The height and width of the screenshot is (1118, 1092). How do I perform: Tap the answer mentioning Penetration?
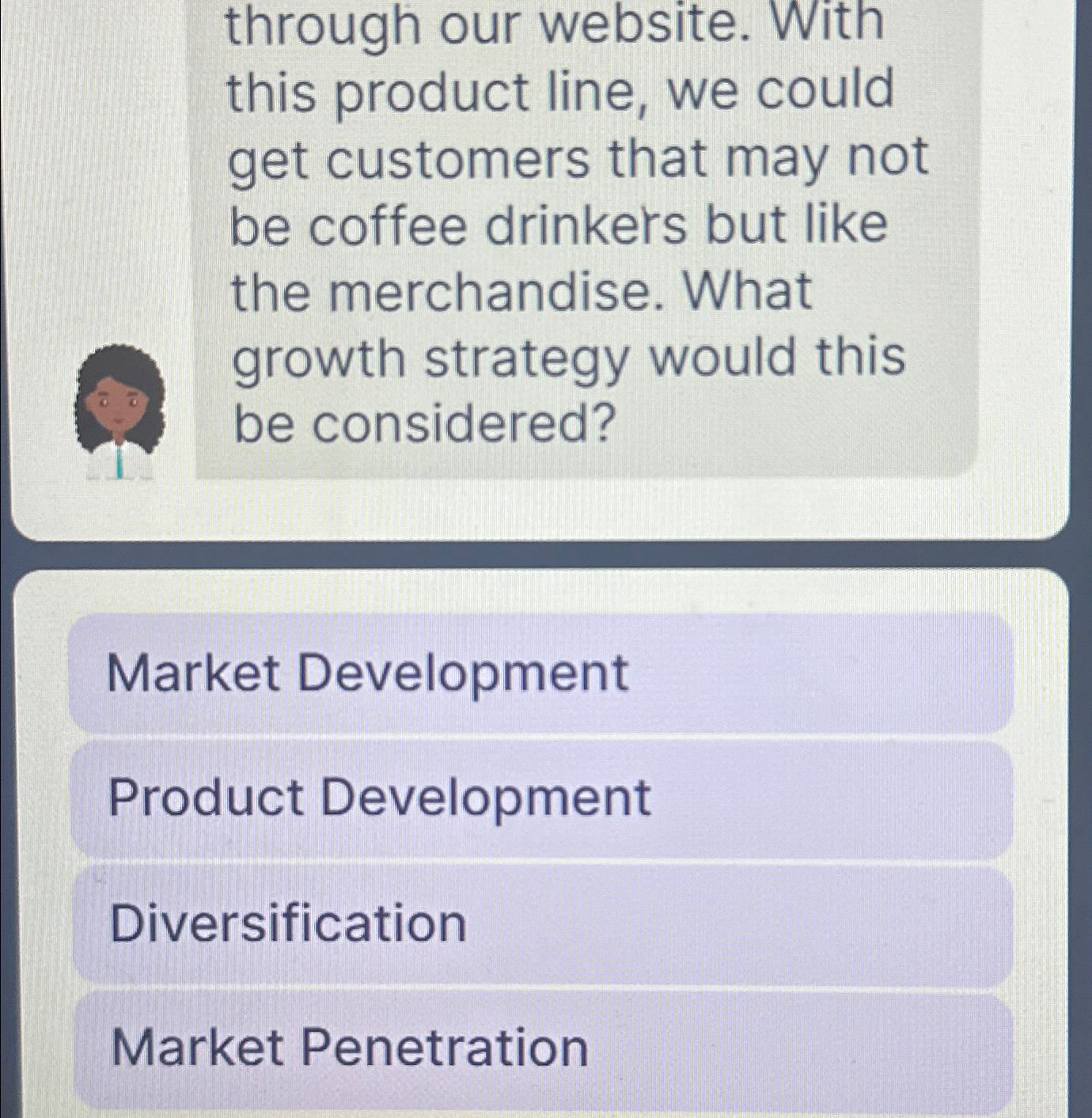click(x=348, y=1048)
